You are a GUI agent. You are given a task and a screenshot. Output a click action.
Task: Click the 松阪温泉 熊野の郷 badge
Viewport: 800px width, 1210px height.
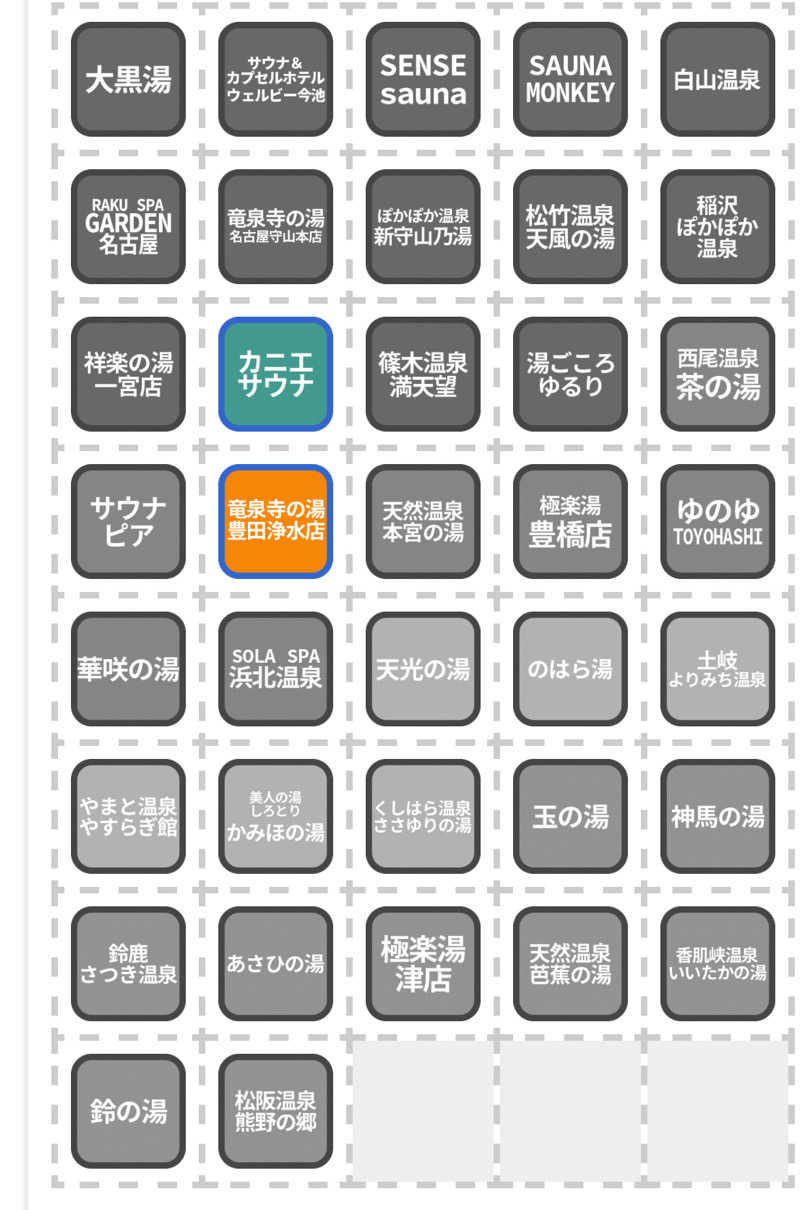click(x=276, y=1109)
